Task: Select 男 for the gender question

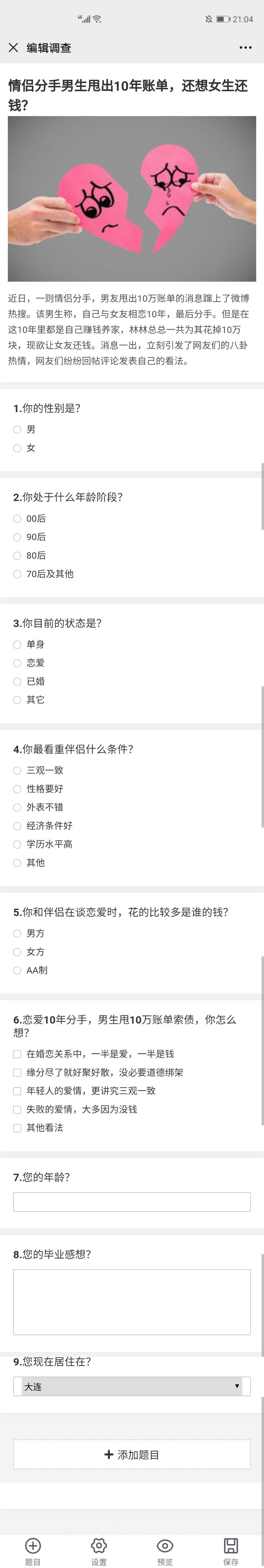Action: [17, 430]
